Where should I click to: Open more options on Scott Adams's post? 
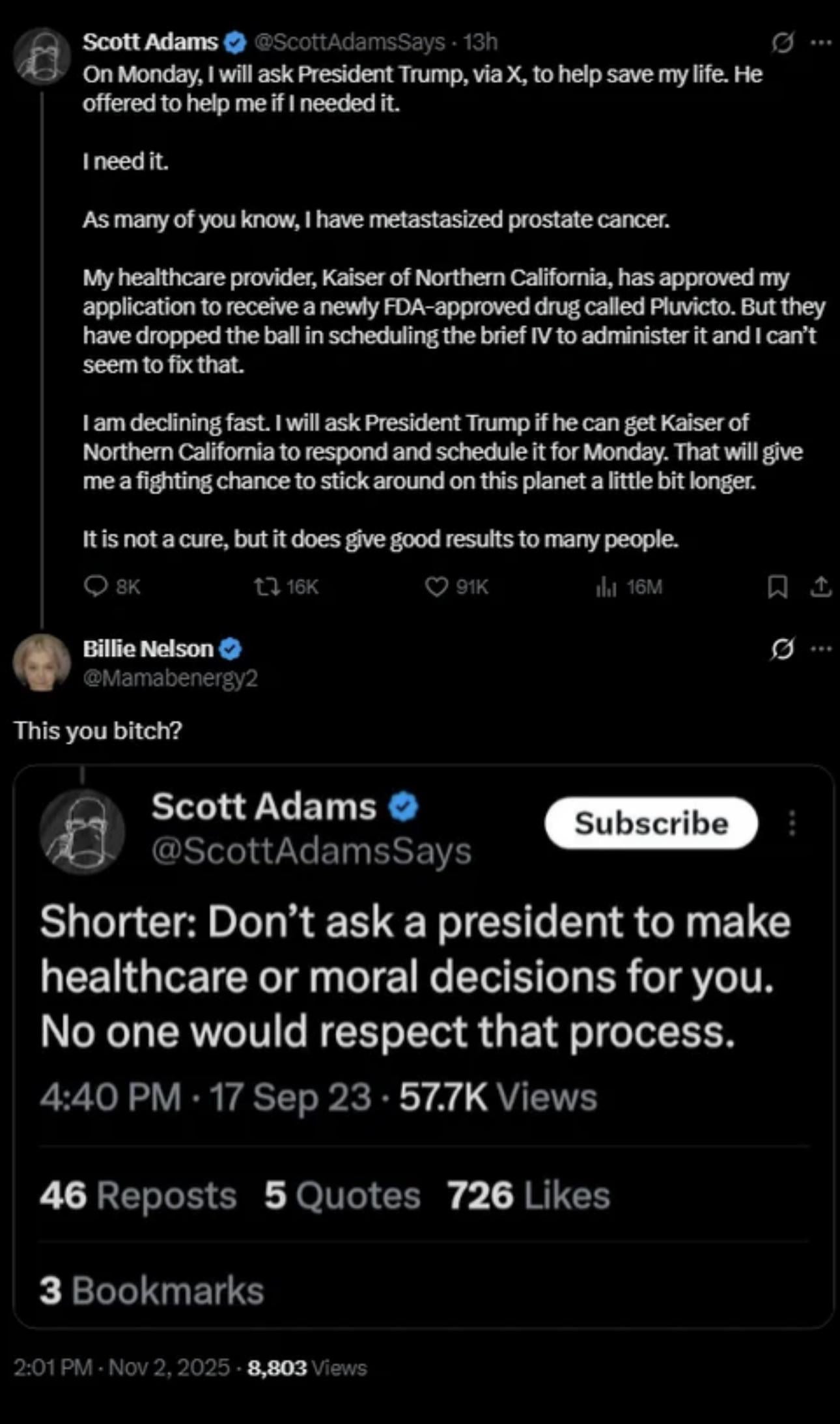point(820,43)
